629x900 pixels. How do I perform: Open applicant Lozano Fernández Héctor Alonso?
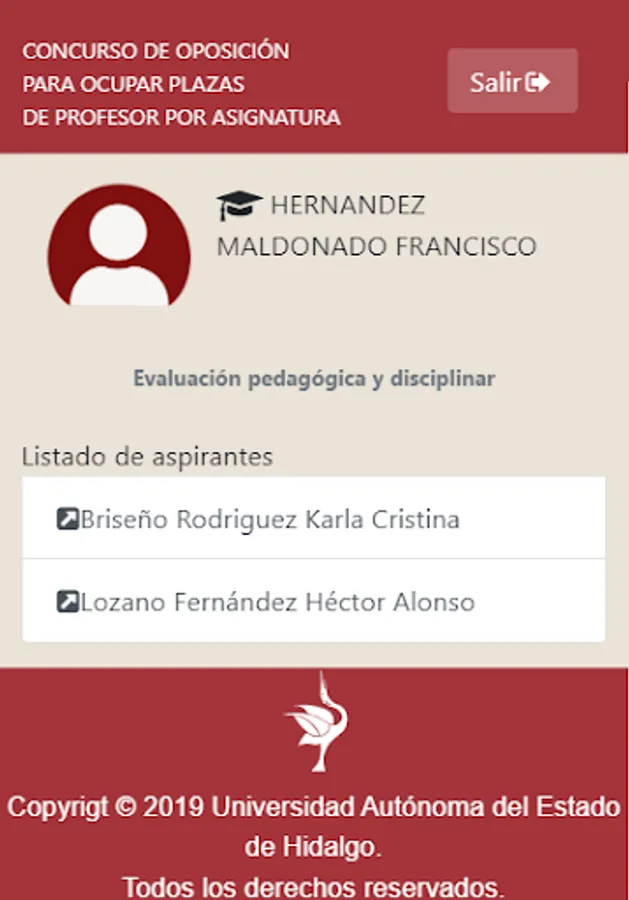tap(267, 602)
